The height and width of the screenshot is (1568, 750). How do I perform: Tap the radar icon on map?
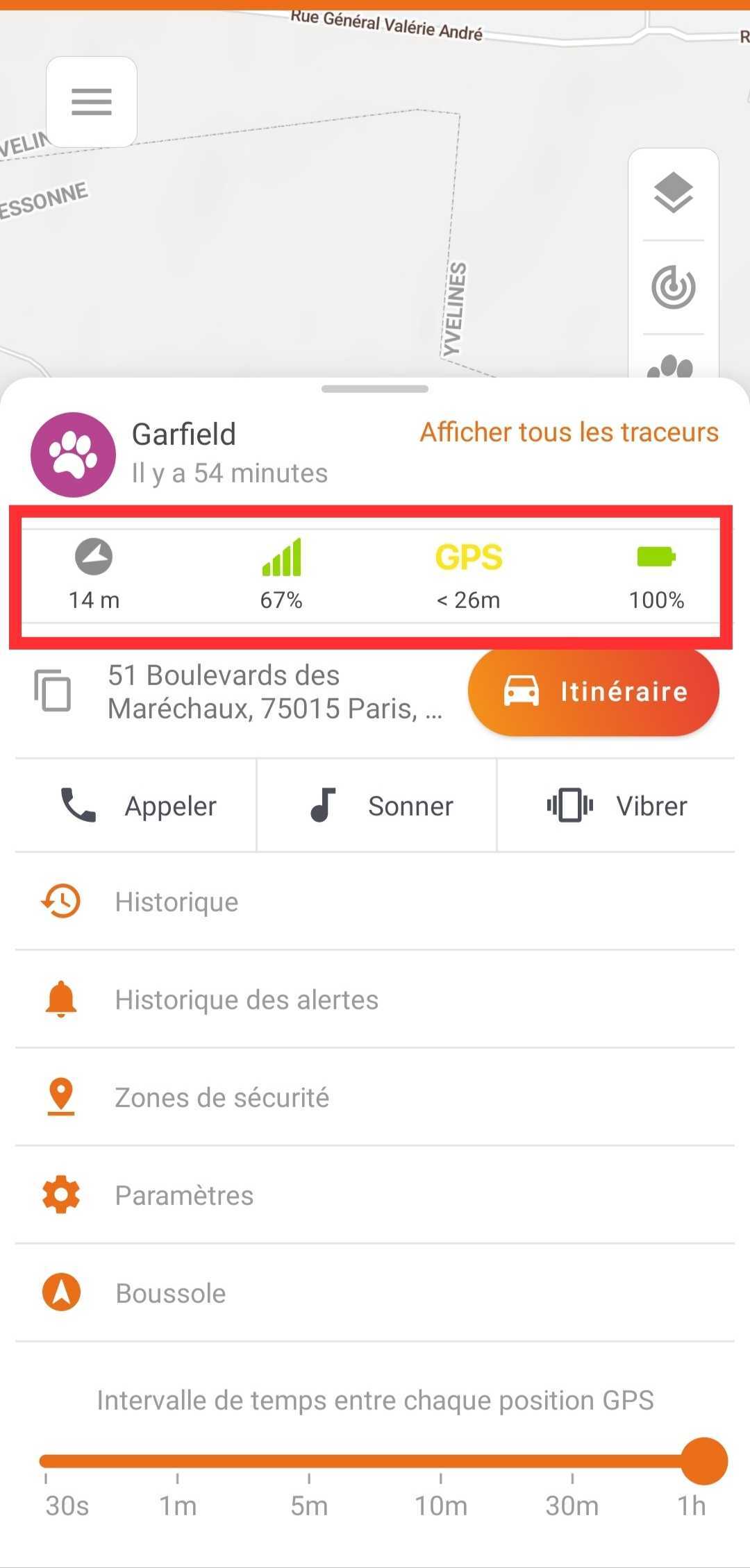click(x=673, y=287)
